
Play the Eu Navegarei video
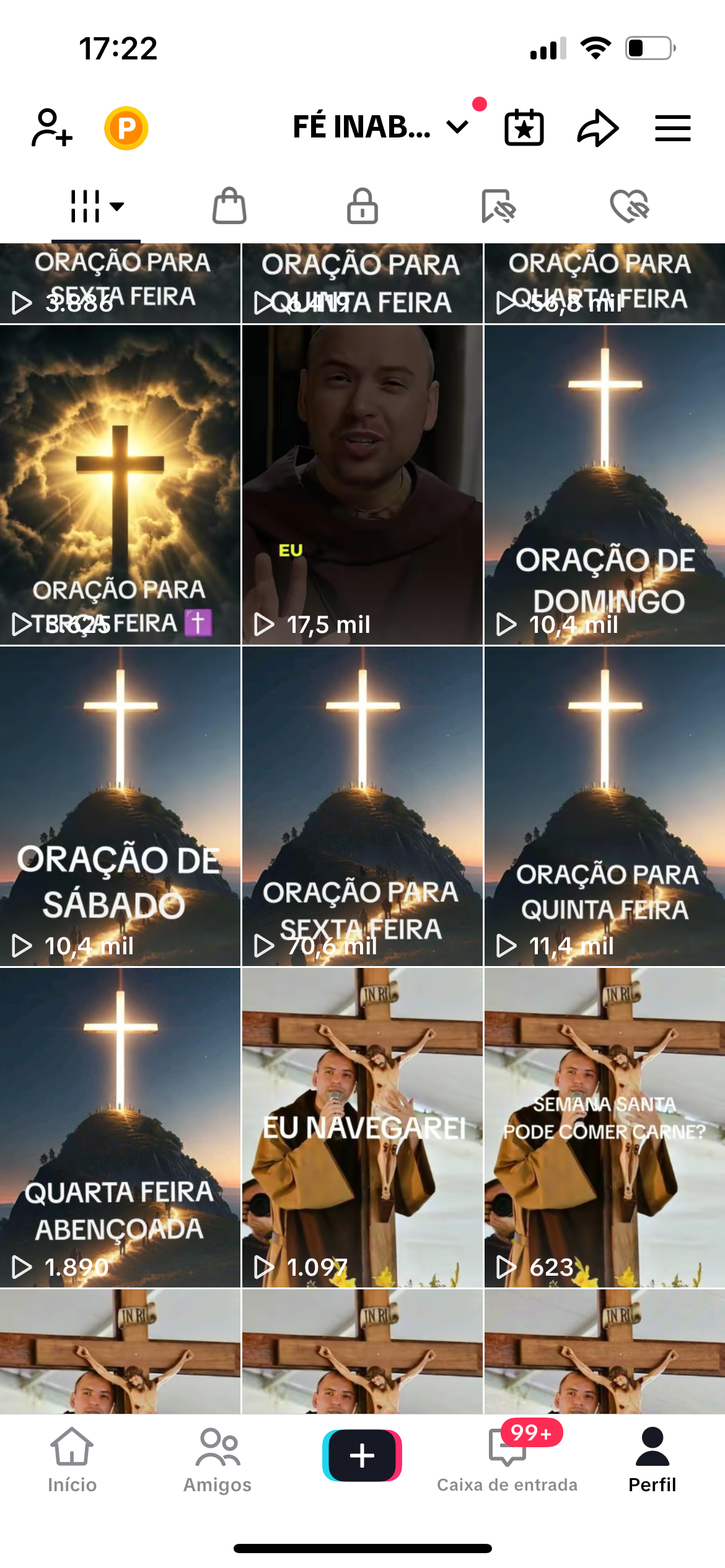pyautogui.click(x=362, y=1128)
